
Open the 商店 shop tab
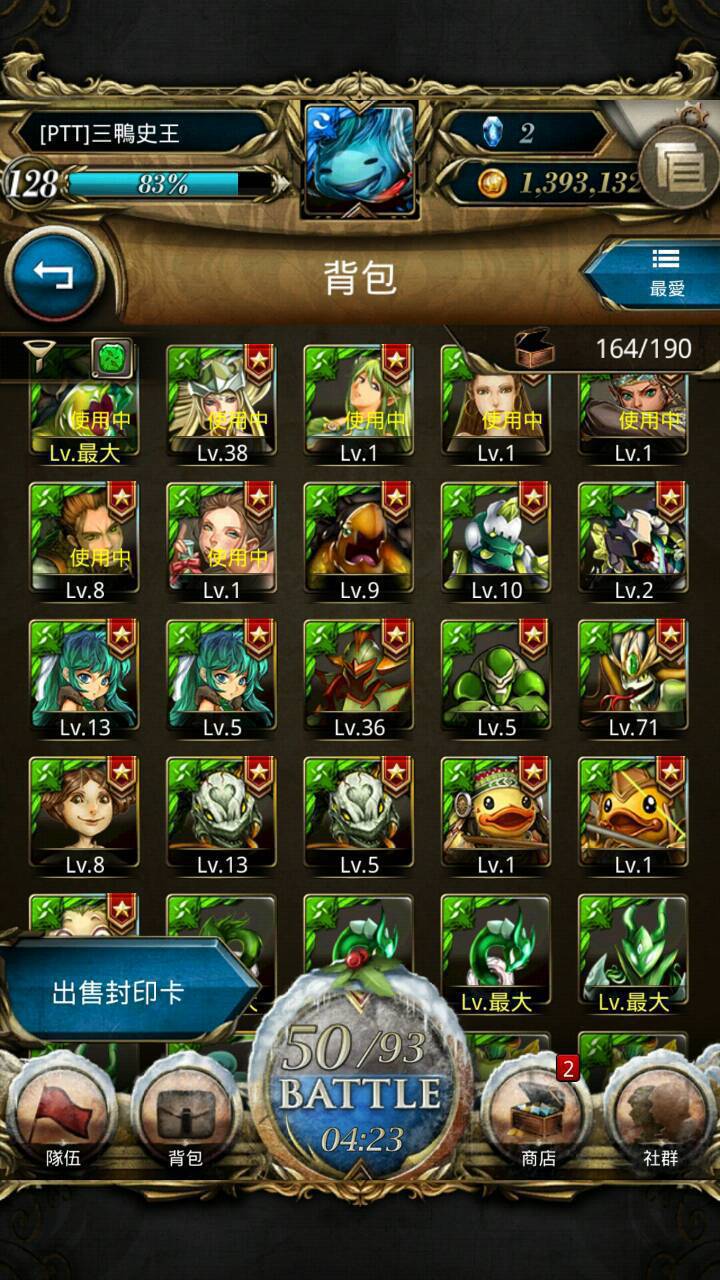538,1110
